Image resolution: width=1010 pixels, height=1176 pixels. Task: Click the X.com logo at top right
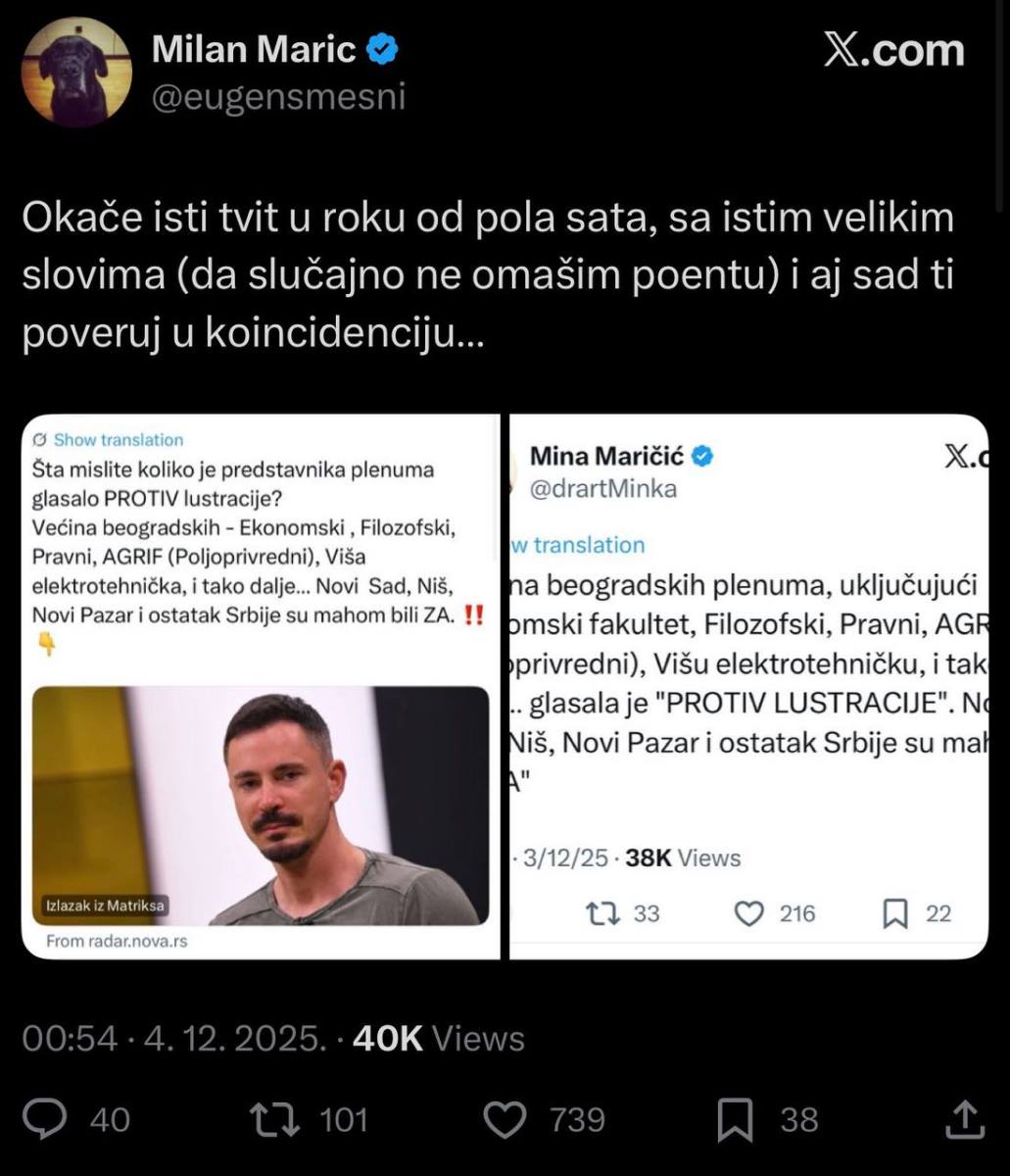click(893, 51)
